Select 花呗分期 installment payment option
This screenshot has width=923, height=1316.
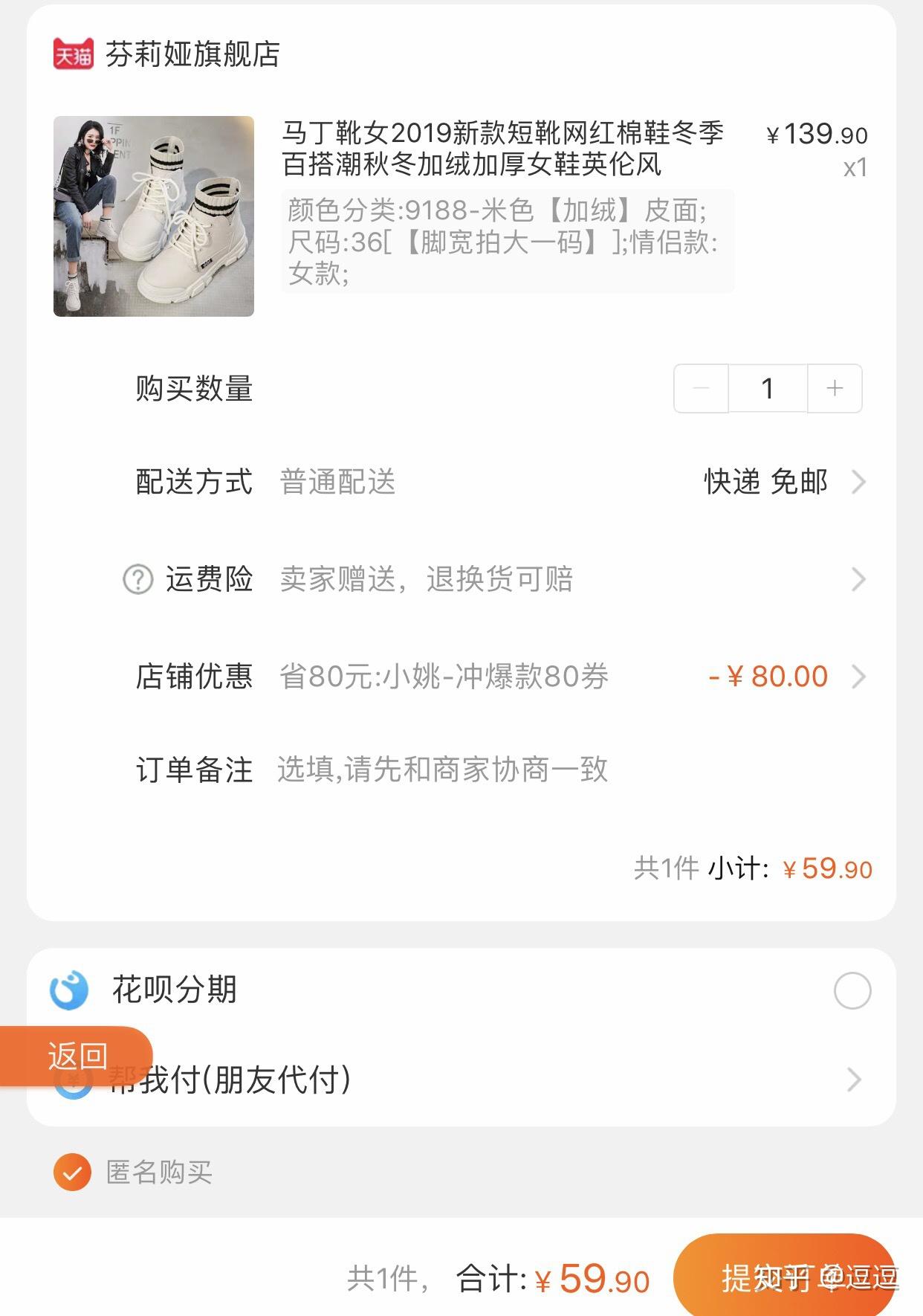[852, 990]
